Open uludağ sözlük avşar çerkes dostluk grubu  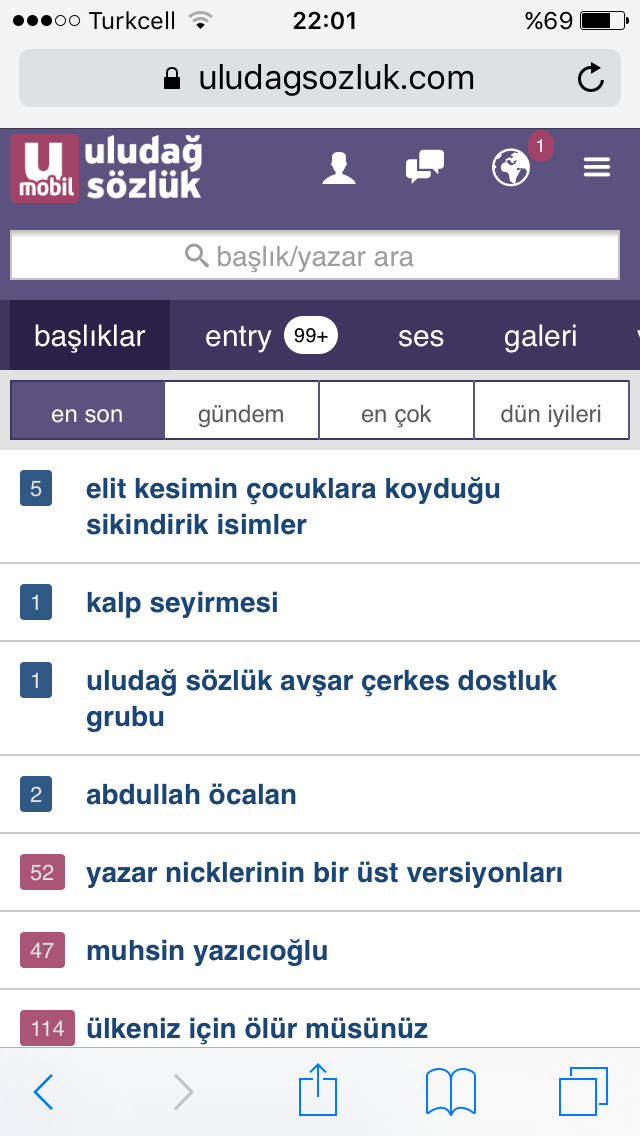pyautogui.click(x=321, y=698)
